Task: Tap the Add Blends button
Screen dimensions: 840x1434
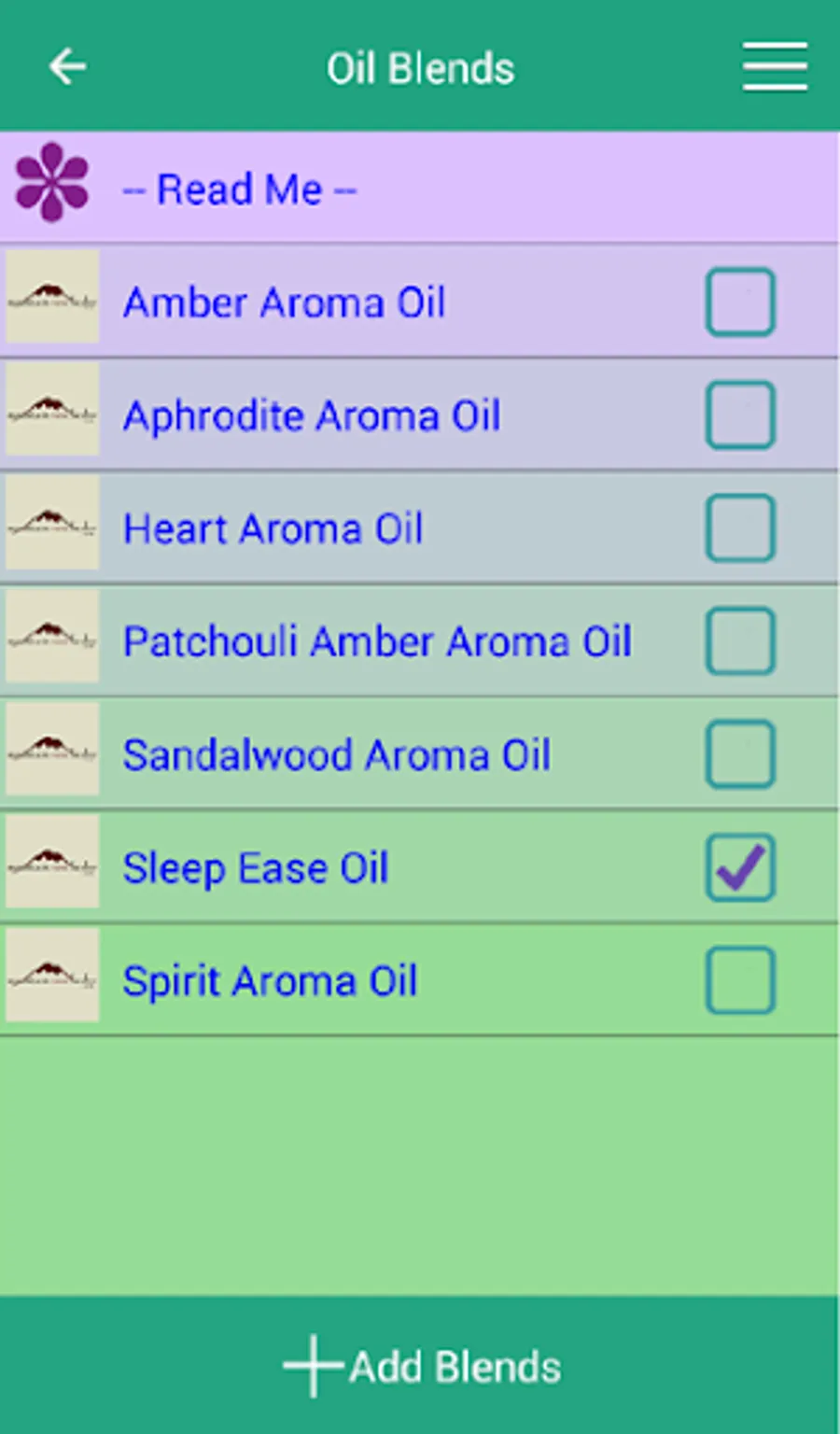Action: (x=422, y=1367)
